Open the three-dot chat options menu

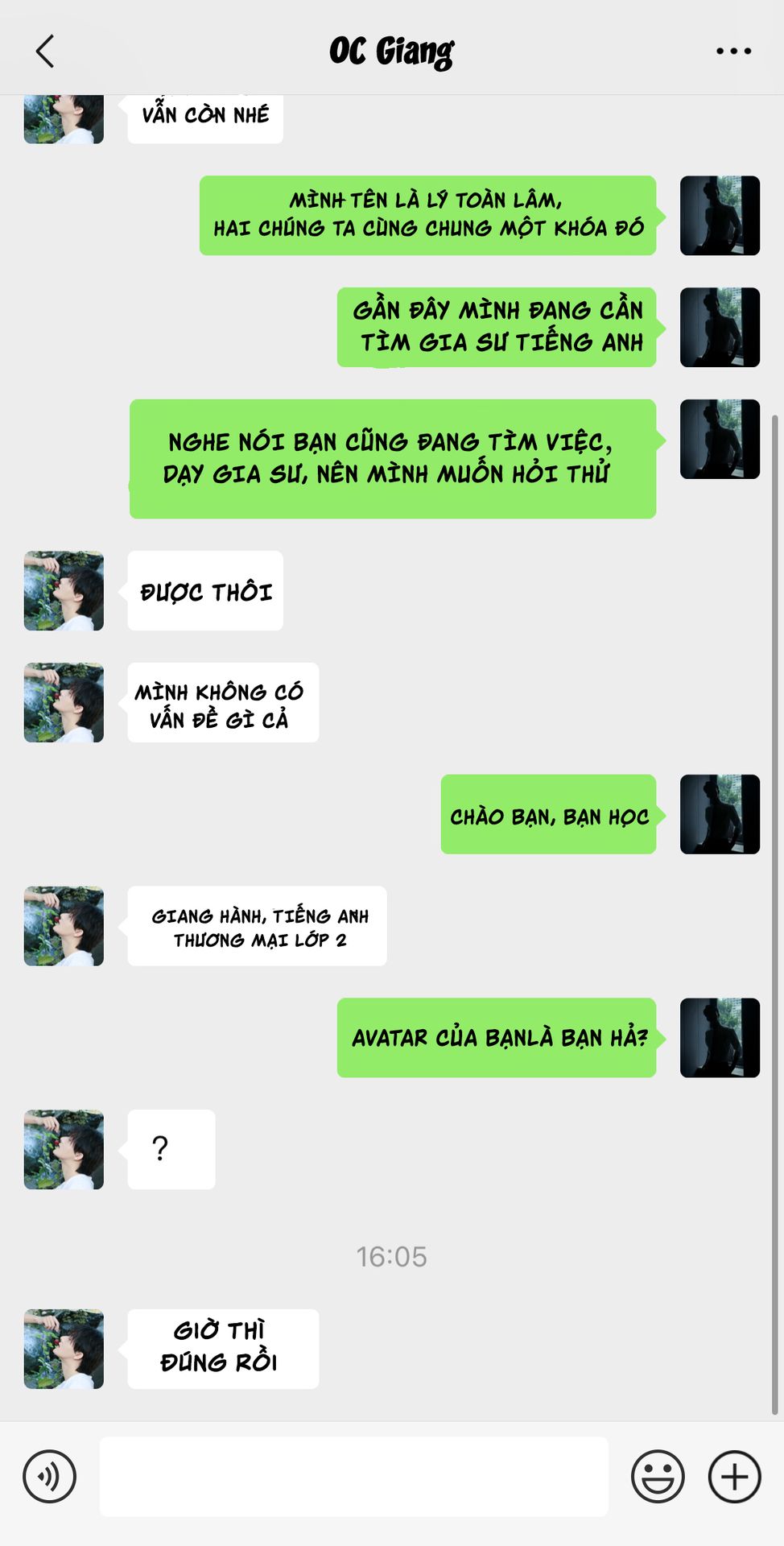[x=733, y=51]
